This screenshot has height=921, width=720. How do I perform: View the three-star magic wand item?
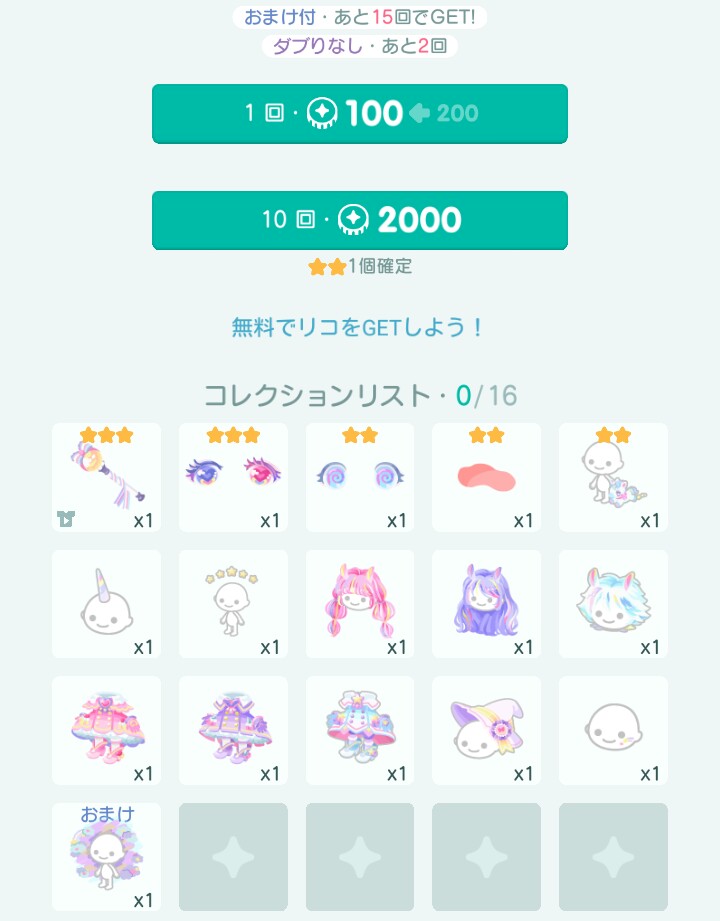click(x=106, y=477)
